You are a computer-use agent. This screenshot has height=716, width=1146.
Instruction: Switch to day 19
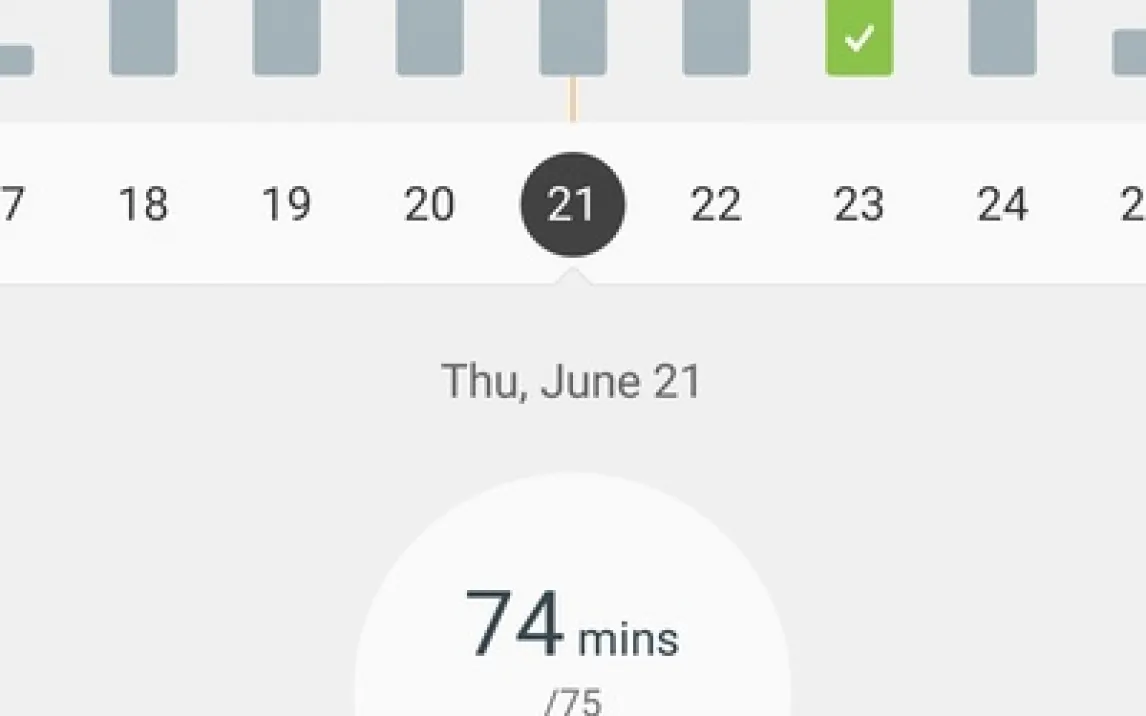click(x=286, y=205)
